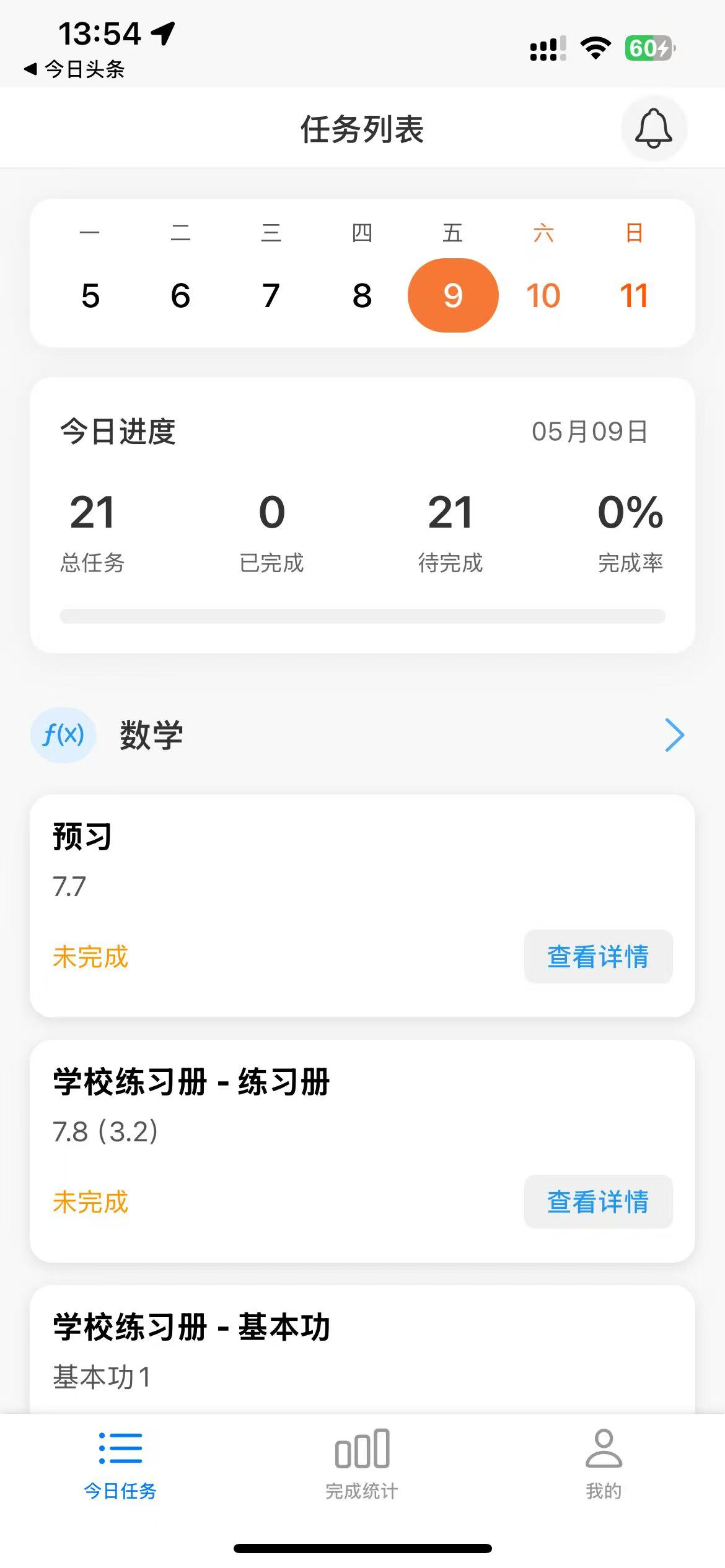Select date 10 in the calendar
Screen dimensions: 725x1568
pos(543,295)
